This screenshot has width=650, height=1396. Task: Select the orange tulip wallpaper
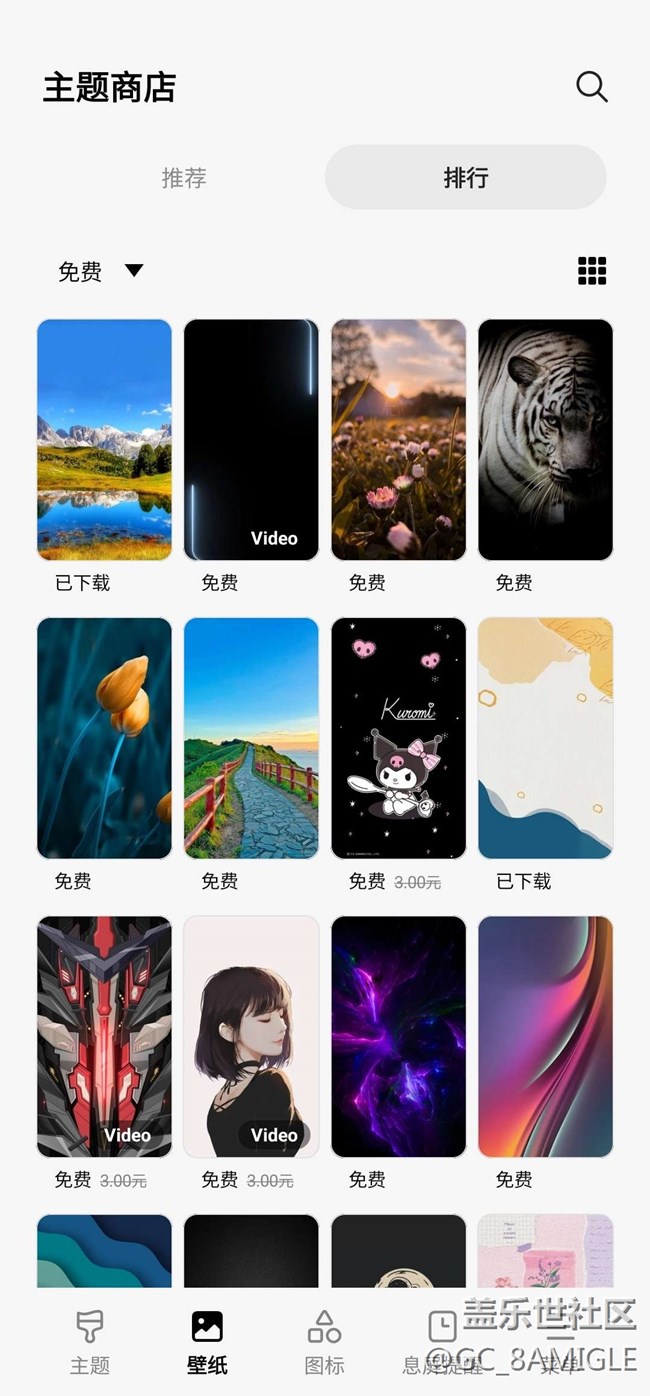[104, 738]
